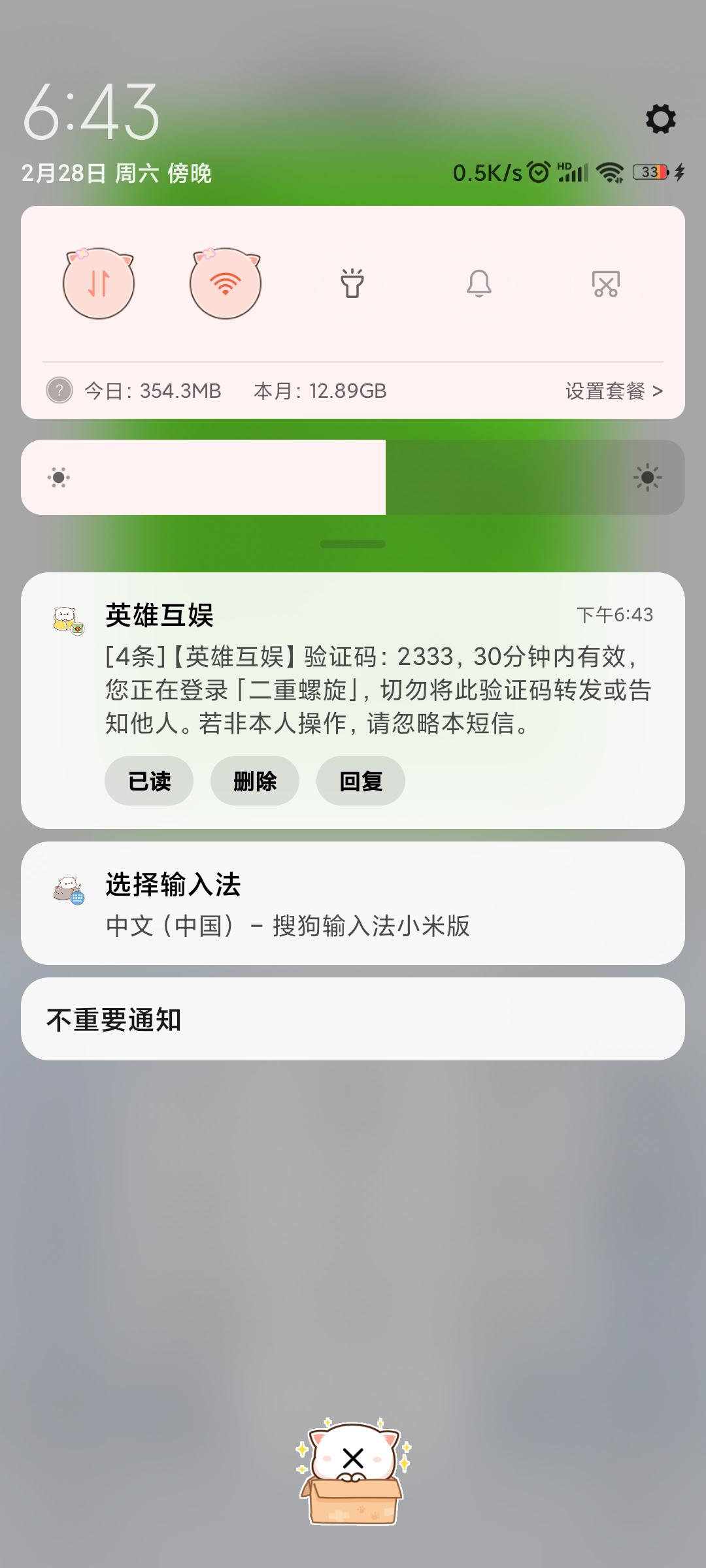Viewport: 706px width, 1568px height.
Task: Toggle mobile data off
Action: pyautogui.click(x=99, y=284)
